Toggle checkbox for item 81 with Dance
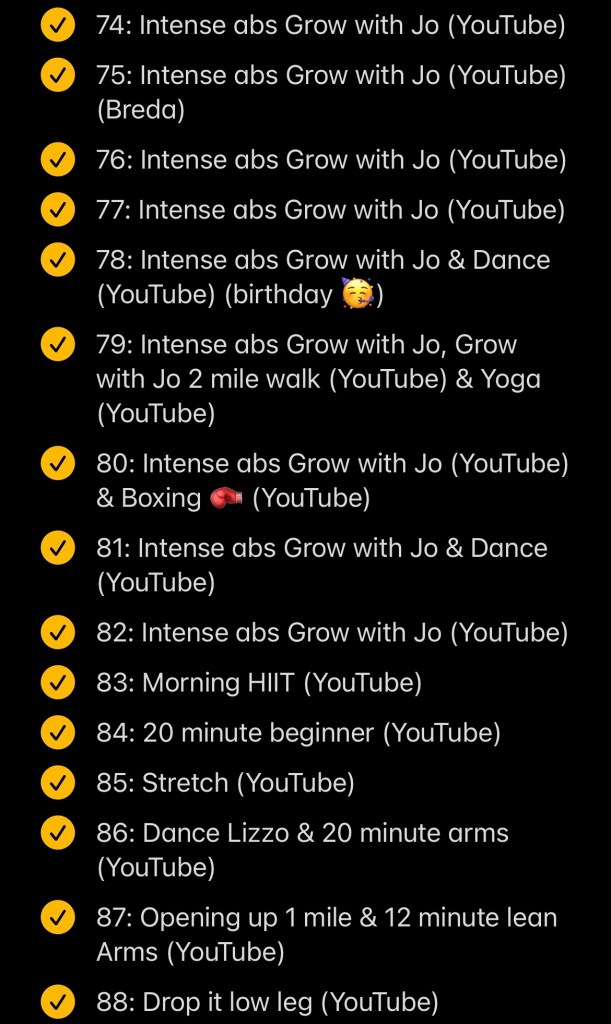Screen dimensions: 611x1024 (59, 548)
